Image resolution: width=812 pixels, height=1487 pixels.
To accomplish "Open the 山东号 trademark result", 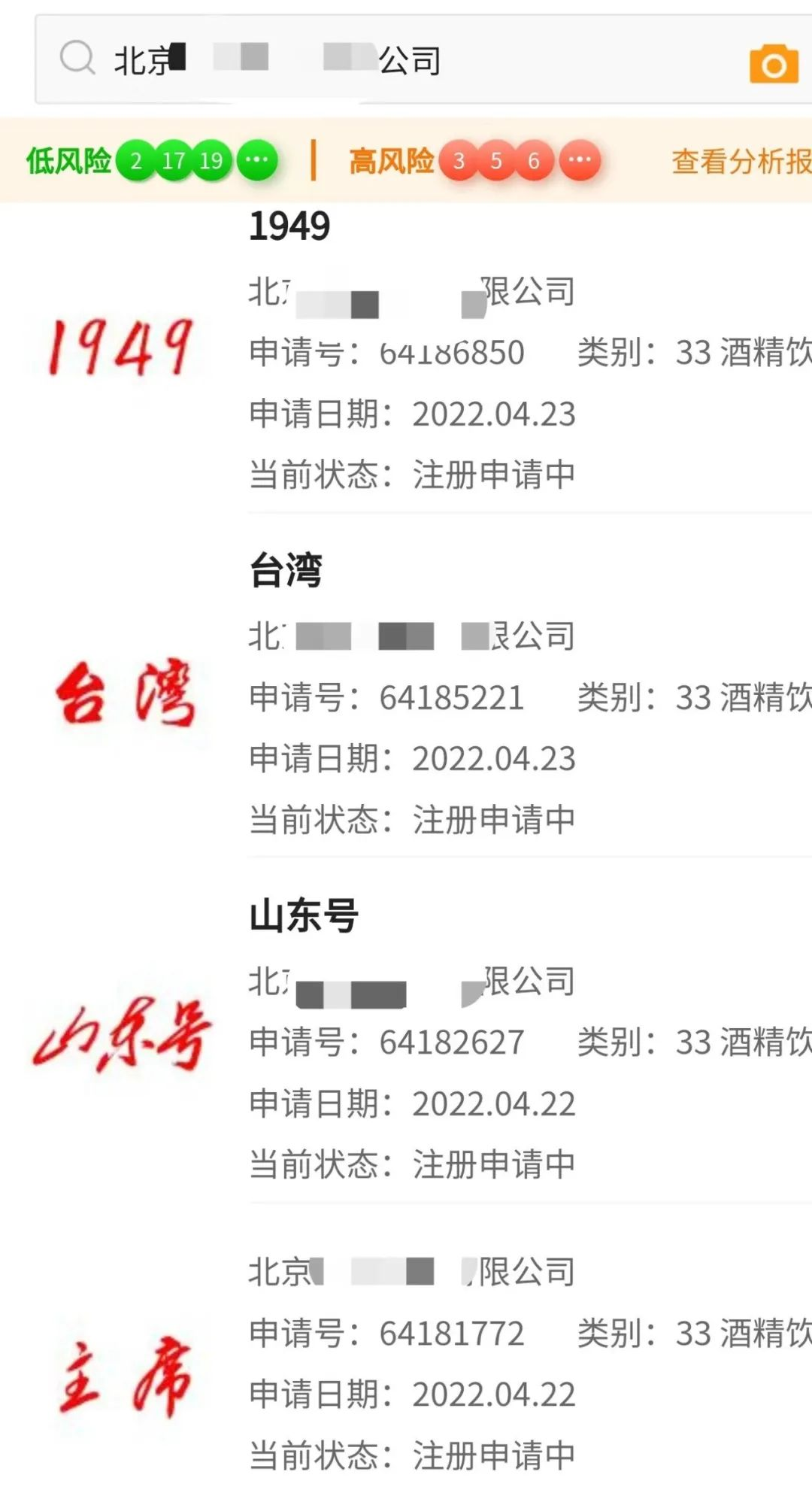I will (x=304, y=916).
